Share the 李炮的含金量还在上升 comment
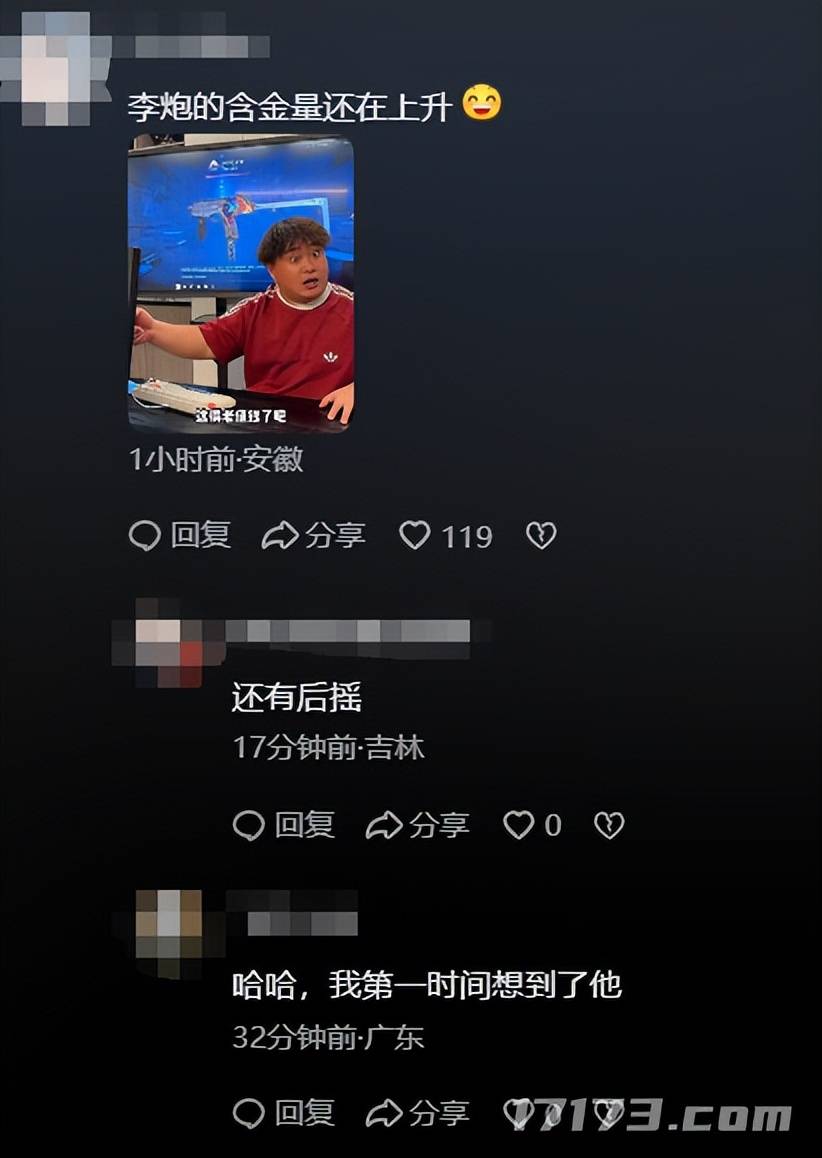The image size is (822, 1158). tap(313, 536)
